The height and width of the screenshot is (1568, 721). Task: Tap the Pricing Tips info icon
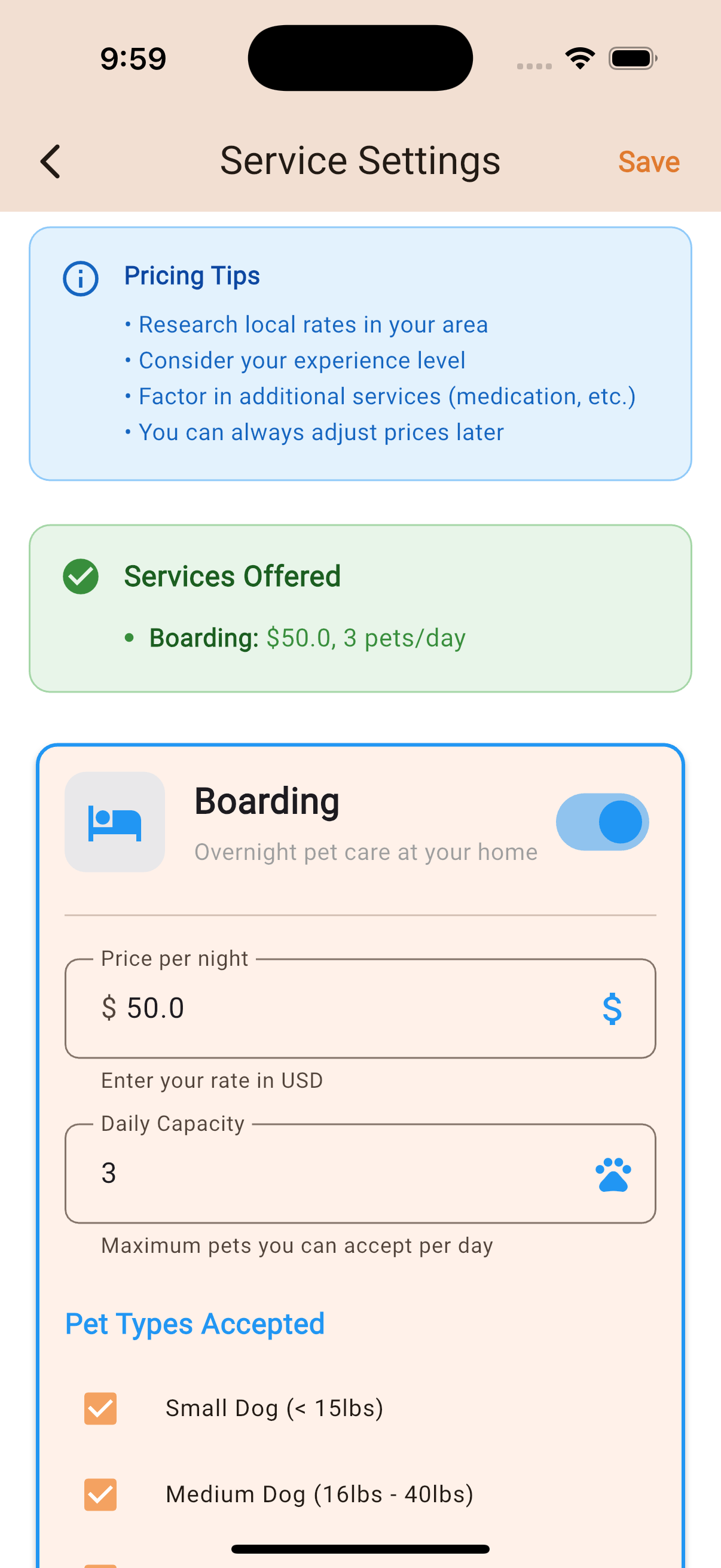[x=81, y=278]
